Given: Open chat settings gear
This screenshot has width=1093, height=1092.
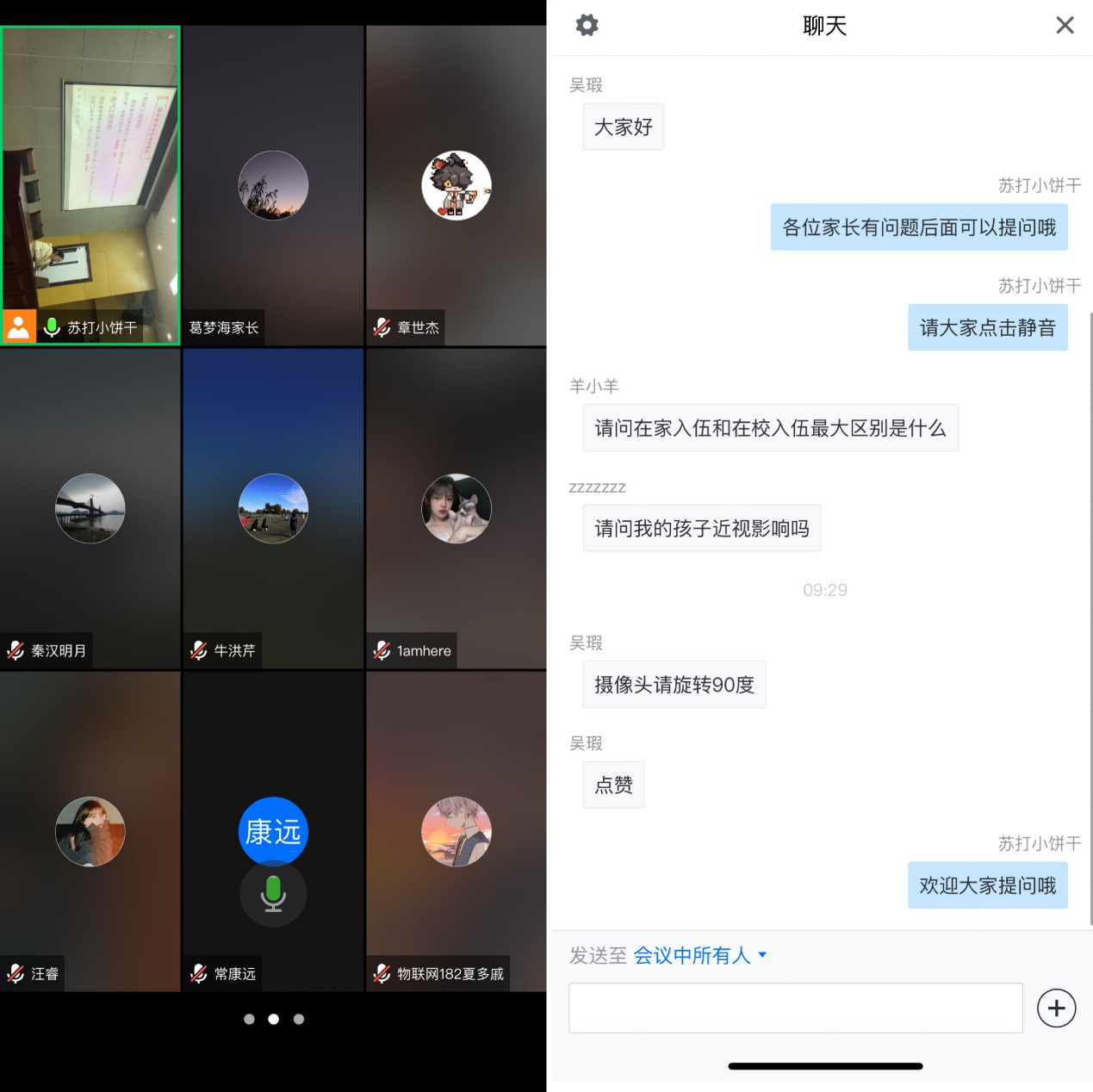Looking at the screenshot, I should pos(587,25).
